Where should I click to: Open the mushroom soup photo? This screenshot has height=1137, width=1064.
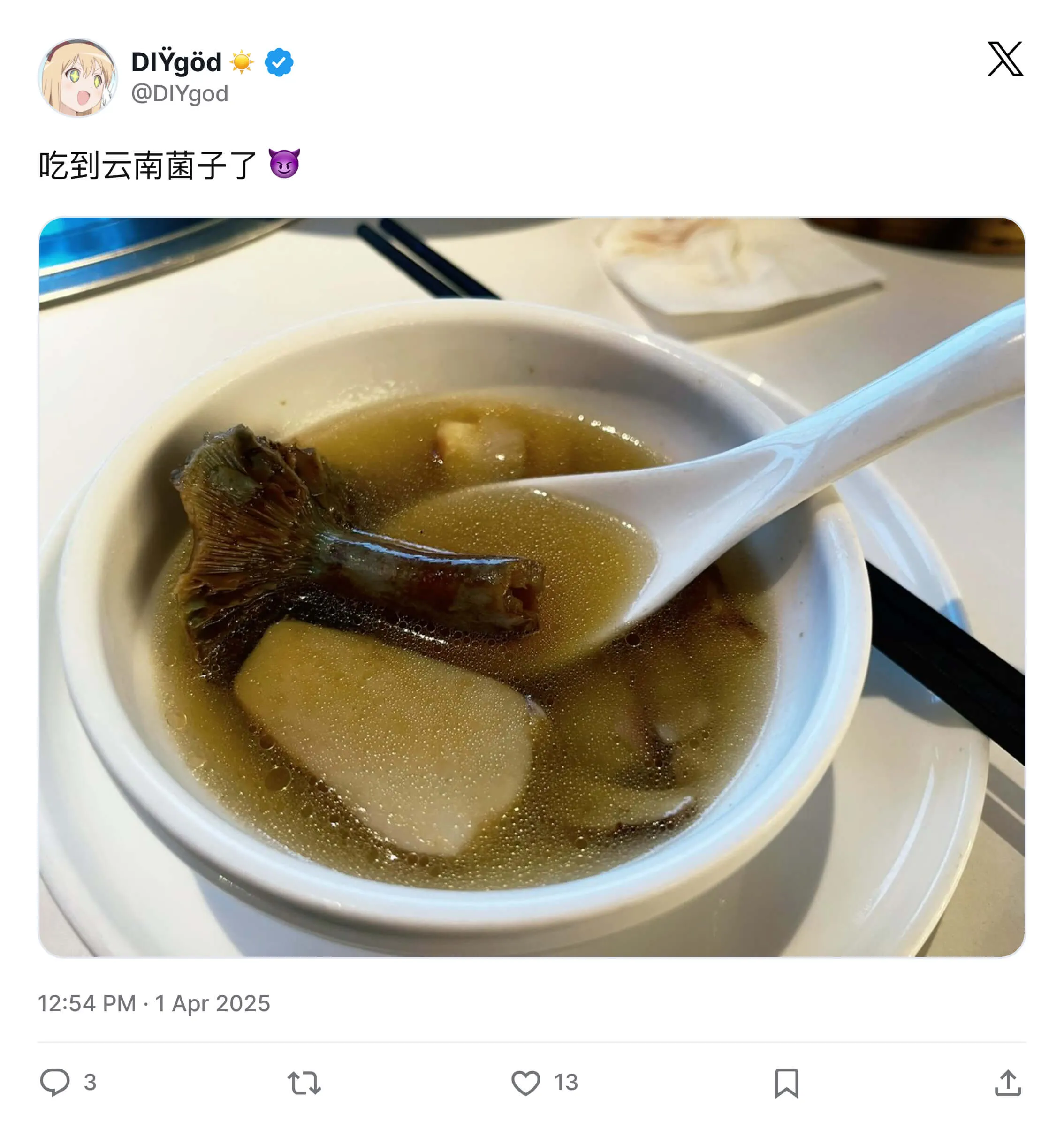(532, 587)
